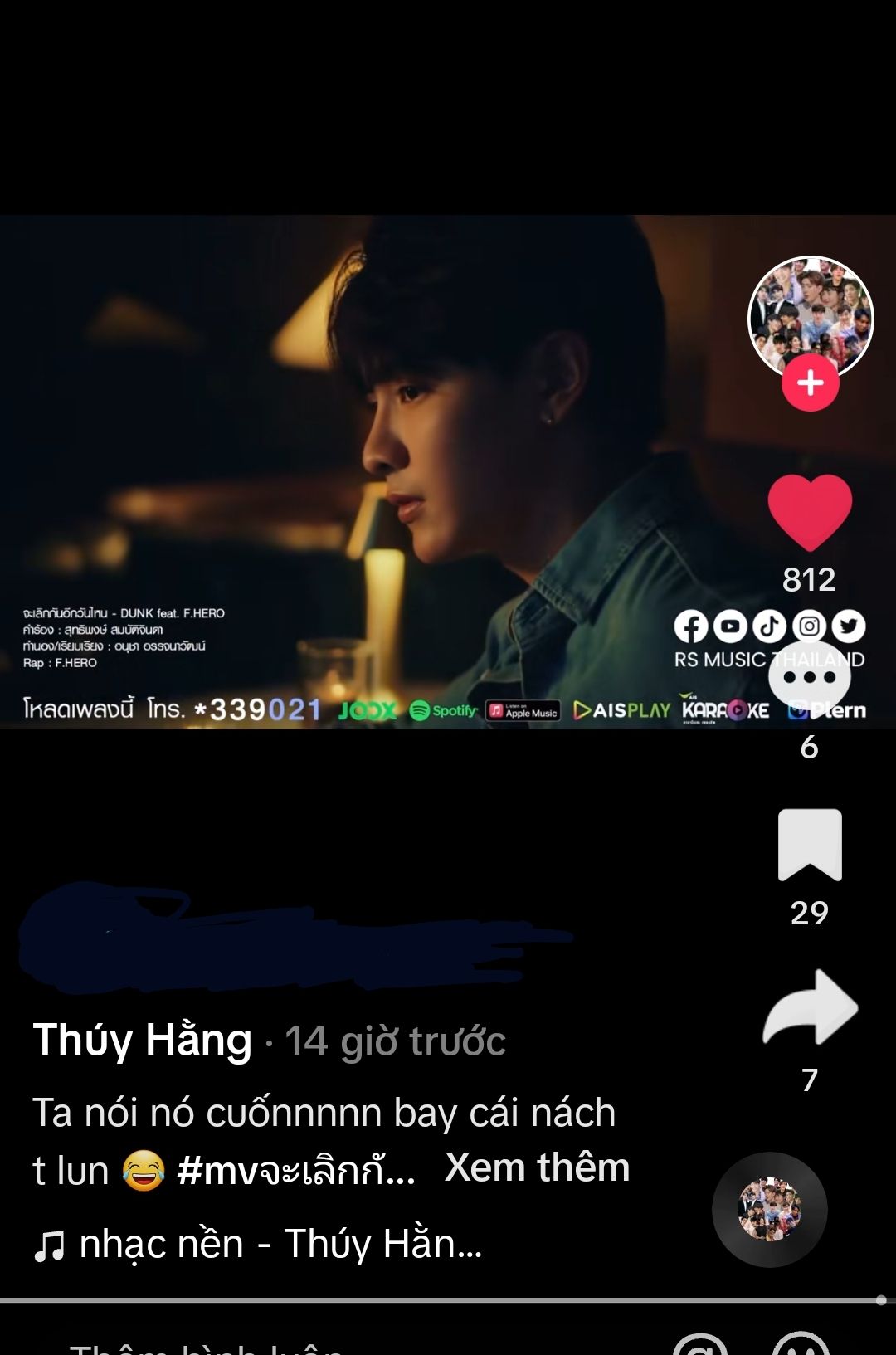Open the #mv hashtag in the caption
Image resolution: width=896 pixels, height=1355 pixels.
pyautogui.click(x=295, y=1171)
